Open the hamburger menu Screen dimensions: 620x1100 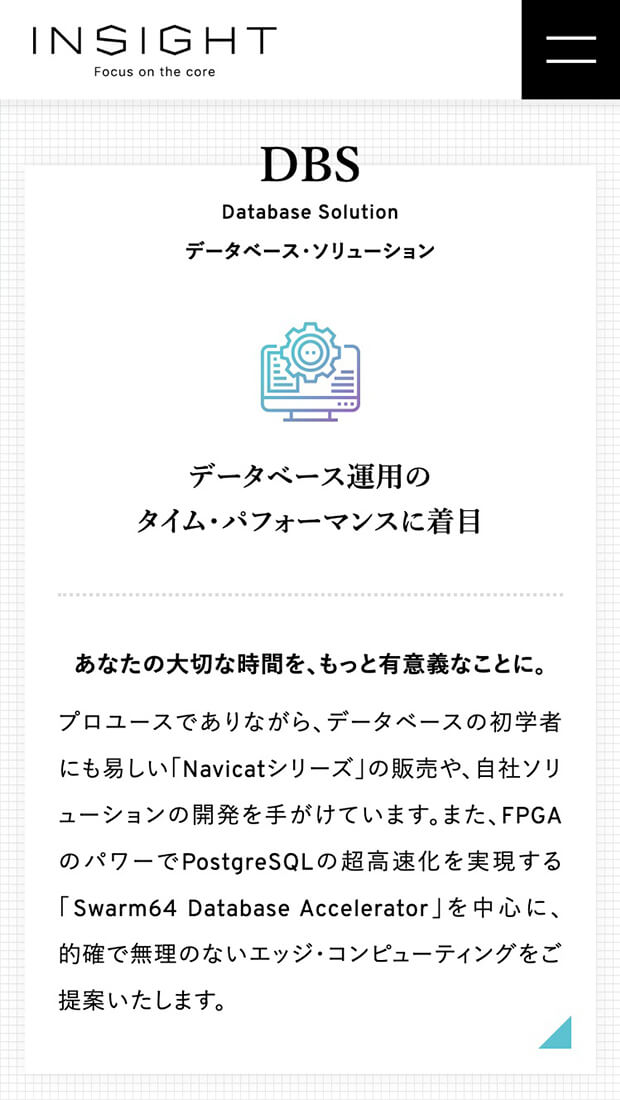point(571,49)
